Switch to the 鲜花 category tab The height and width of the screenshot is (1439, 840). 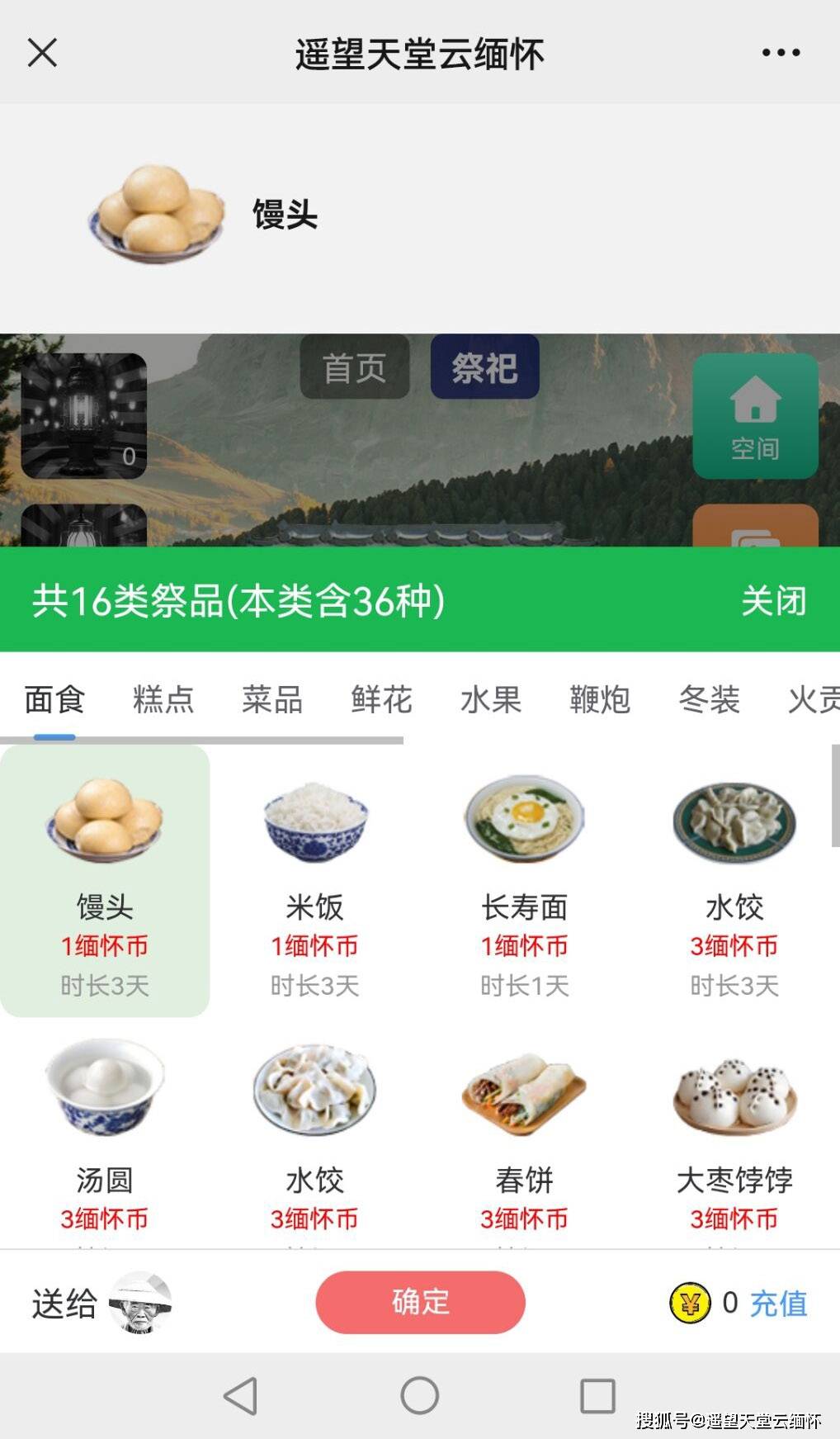(381, 699)
